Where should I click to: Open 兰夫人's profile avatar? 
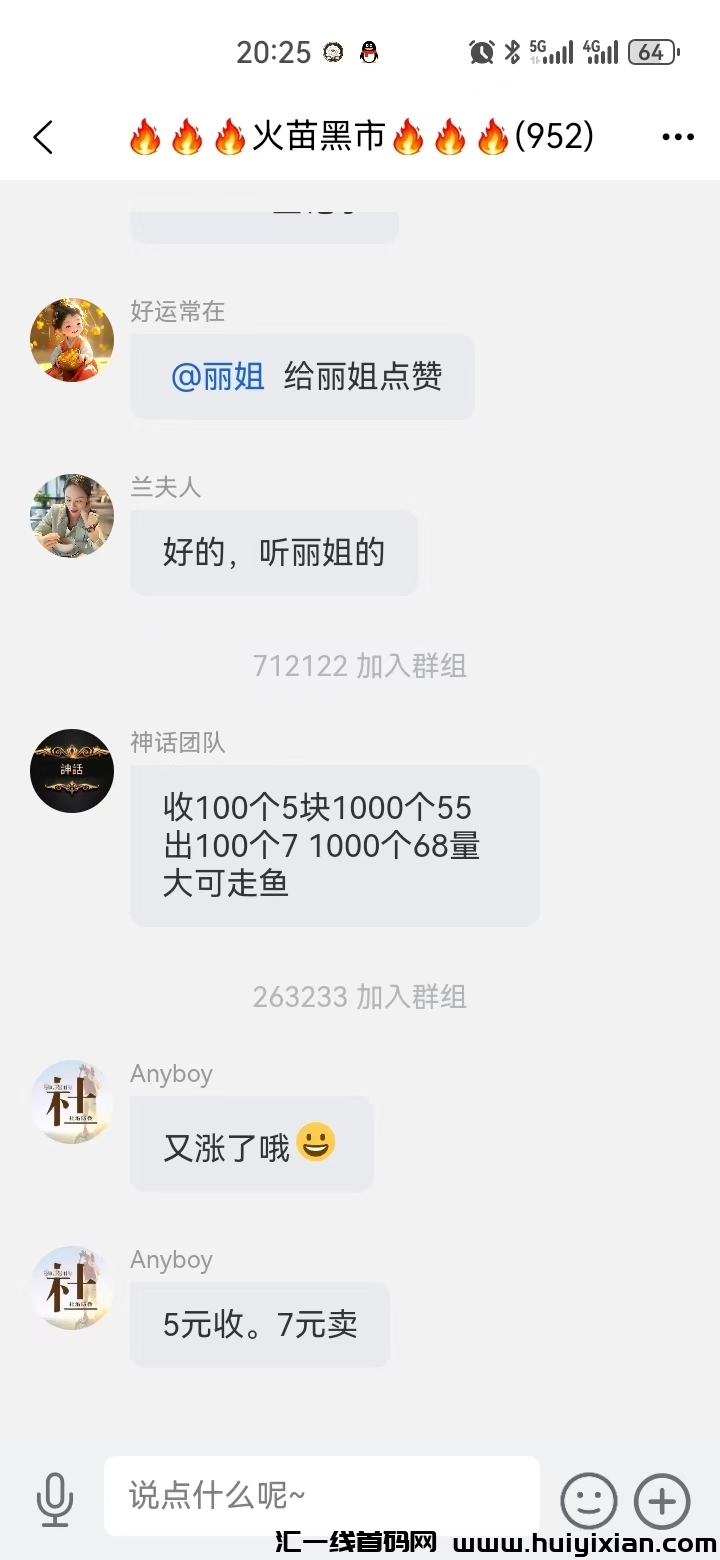[71, 516]
